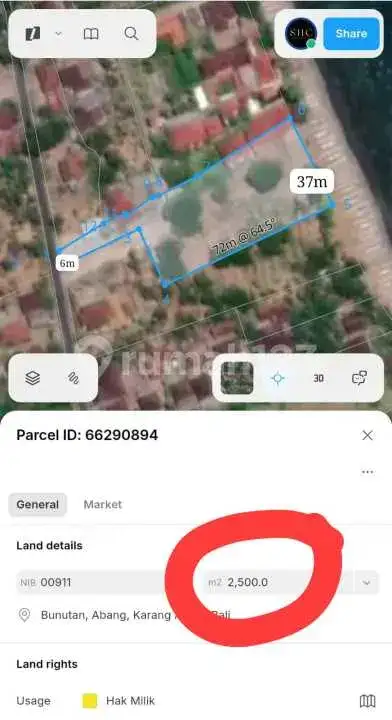Toggle the 3D map view
392x720 pixels.
click(x=319, y=378)
